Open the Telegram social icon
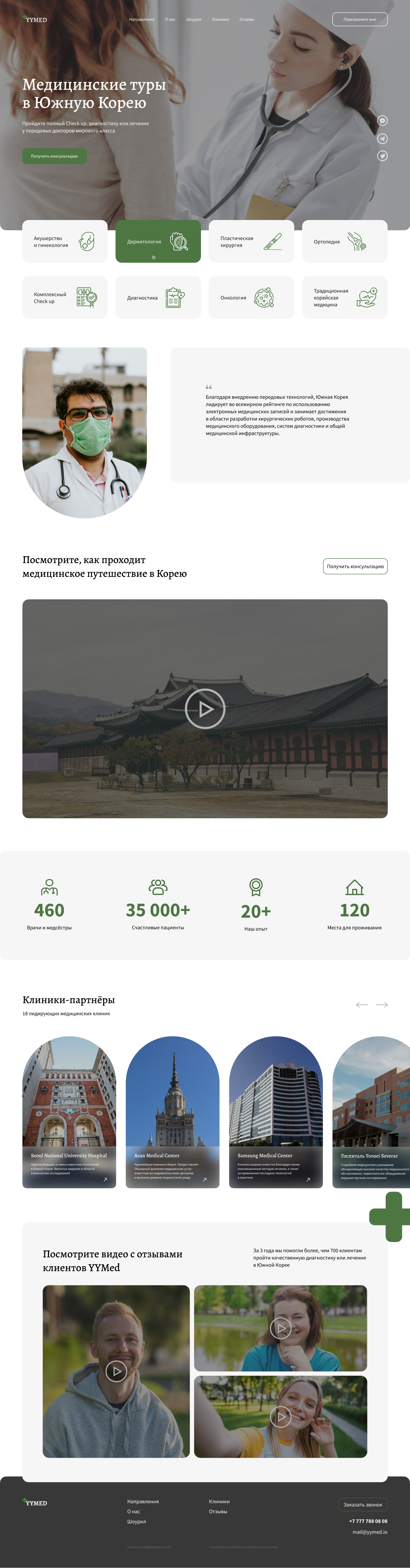Image resolution: width=410 pixels, height=1568 pixels. 382,139
